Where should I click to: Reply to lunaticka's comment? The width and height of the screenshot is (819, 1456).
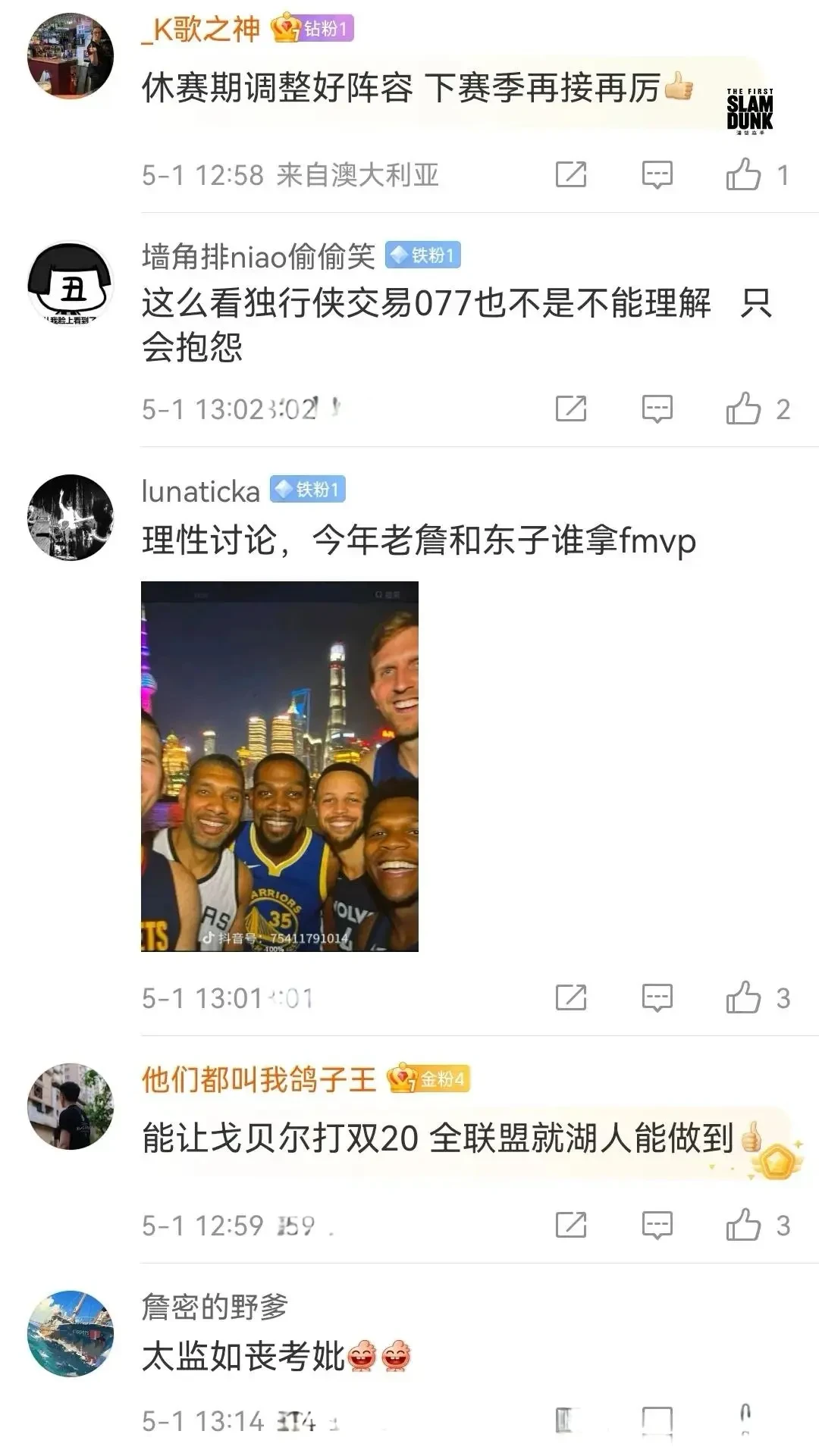pyautogui.click(x=657, y=997)
